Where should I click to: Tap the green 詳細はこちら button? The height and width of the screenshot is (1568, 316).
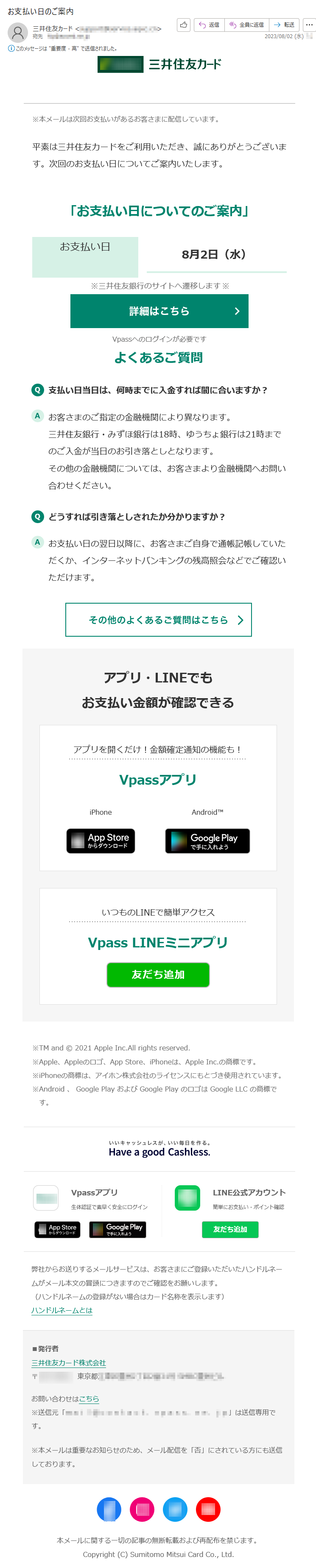(159, 311)
